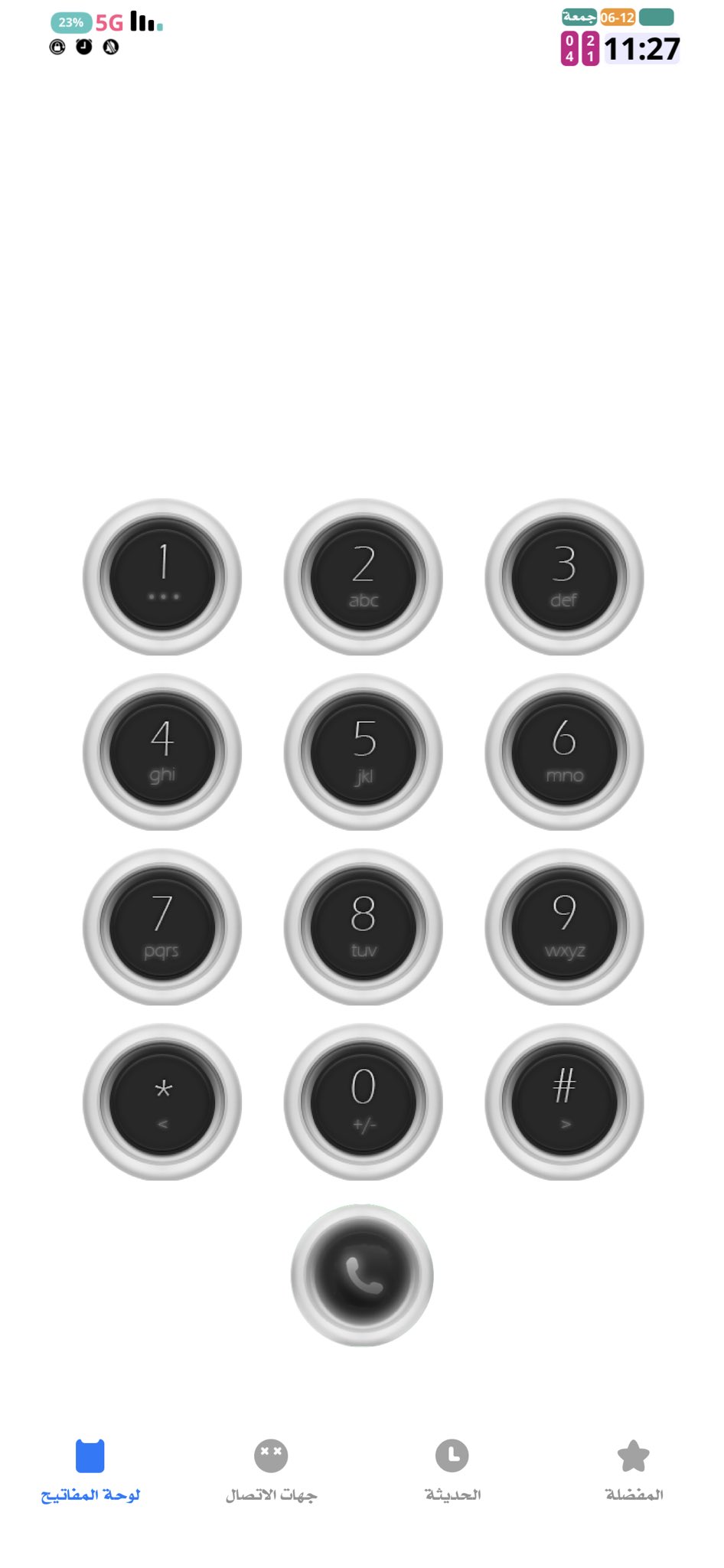Dial digit 0 on keypad
724x1568 pixels.
364,1102
